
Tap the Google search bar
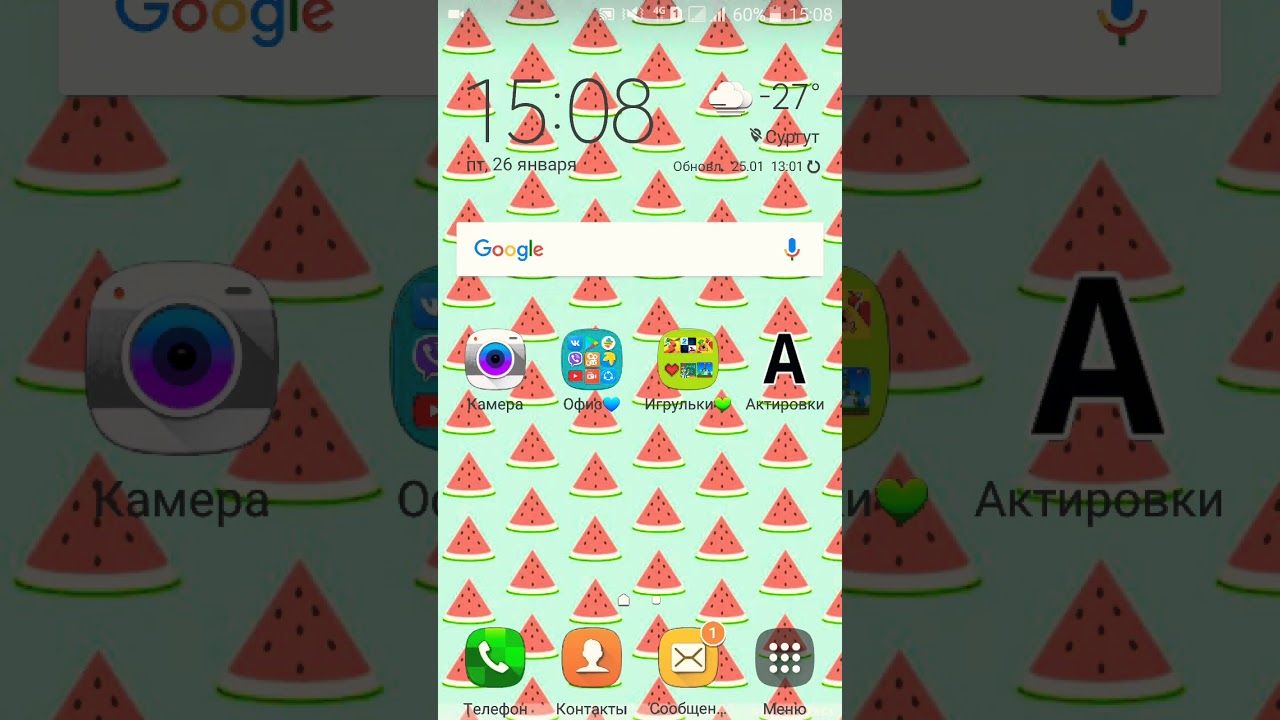pos(620,249)
